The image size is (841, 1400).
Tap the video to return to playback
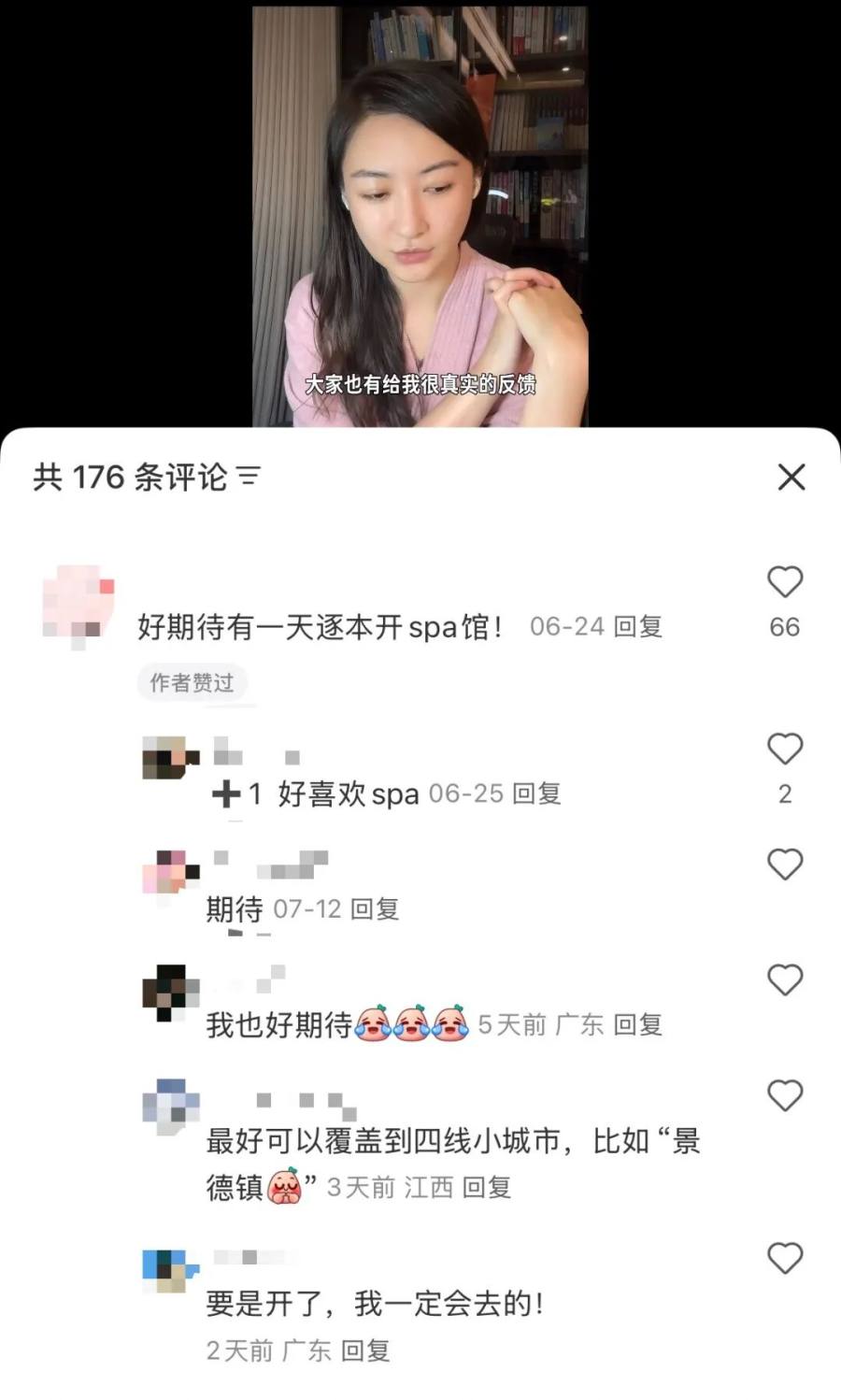(420, 215)
